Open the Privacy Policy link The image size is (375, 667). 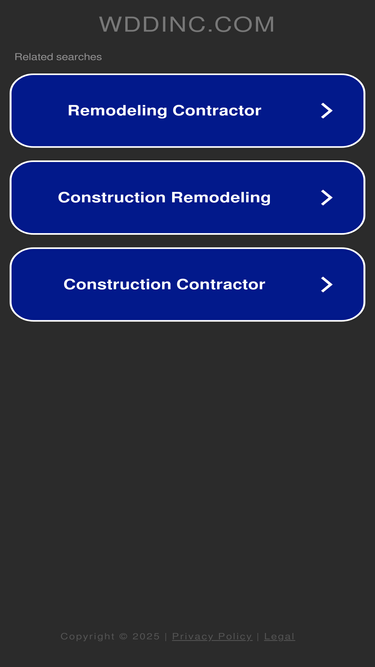[x=212, y=636]
